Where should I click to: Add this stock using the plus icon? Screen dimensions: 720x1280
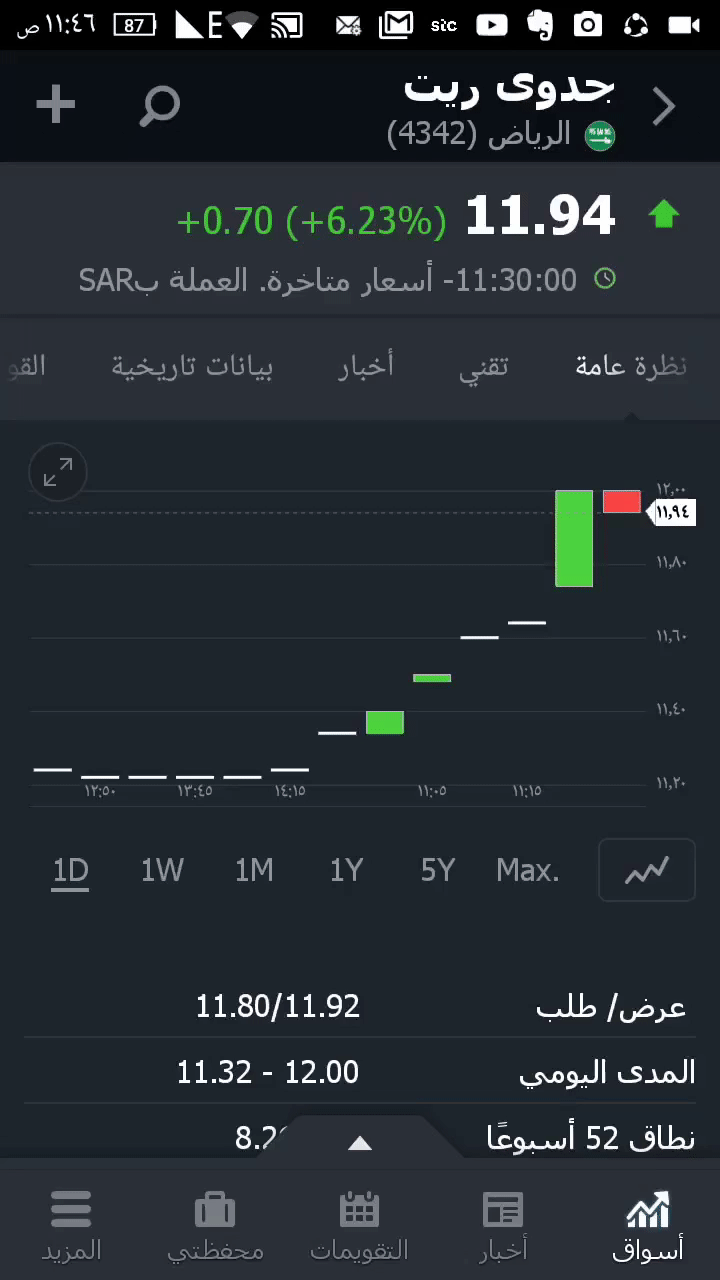tap(56, 105)
